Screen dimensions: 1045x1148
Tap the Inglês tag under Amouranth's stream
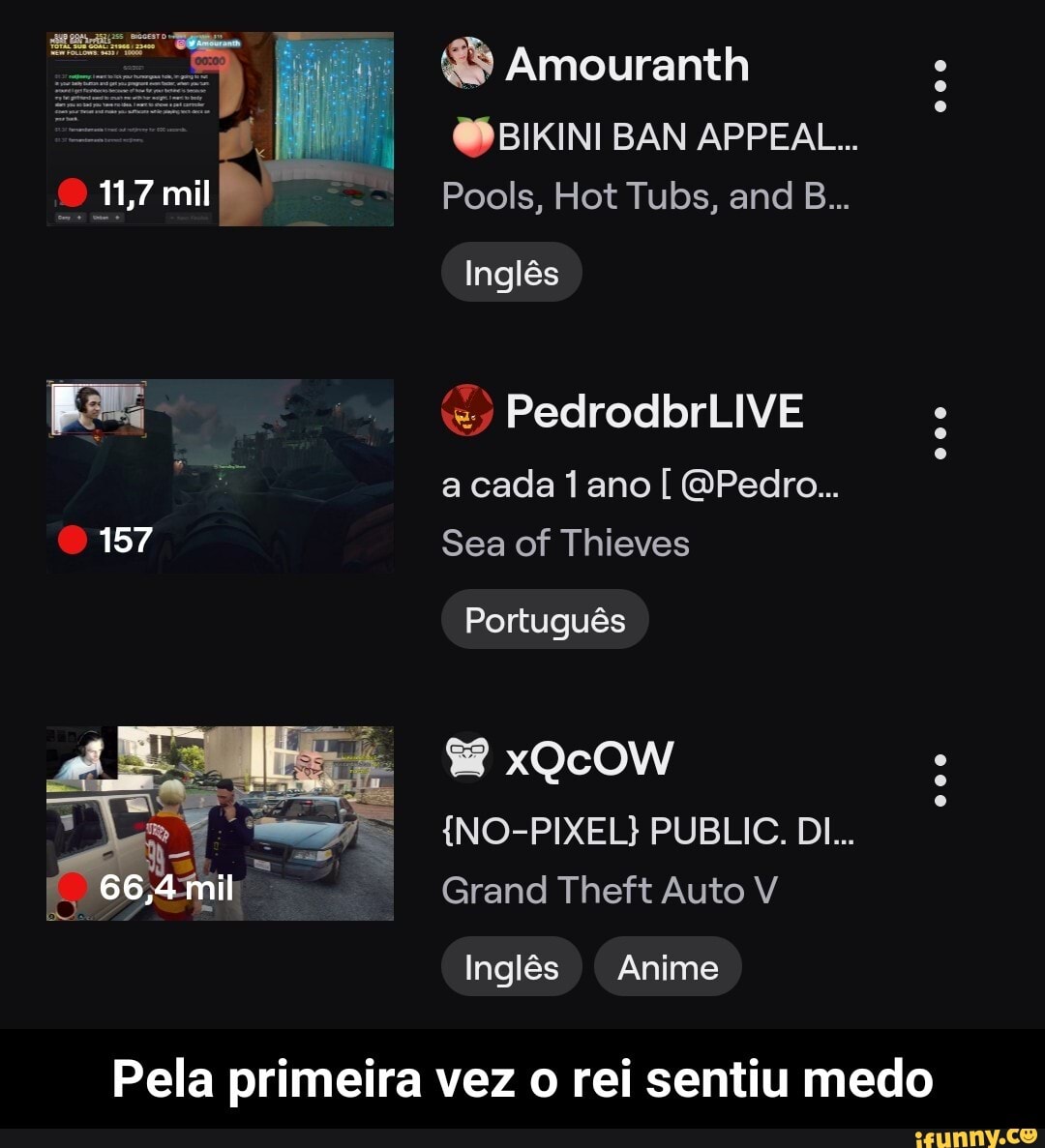(512, 273)
